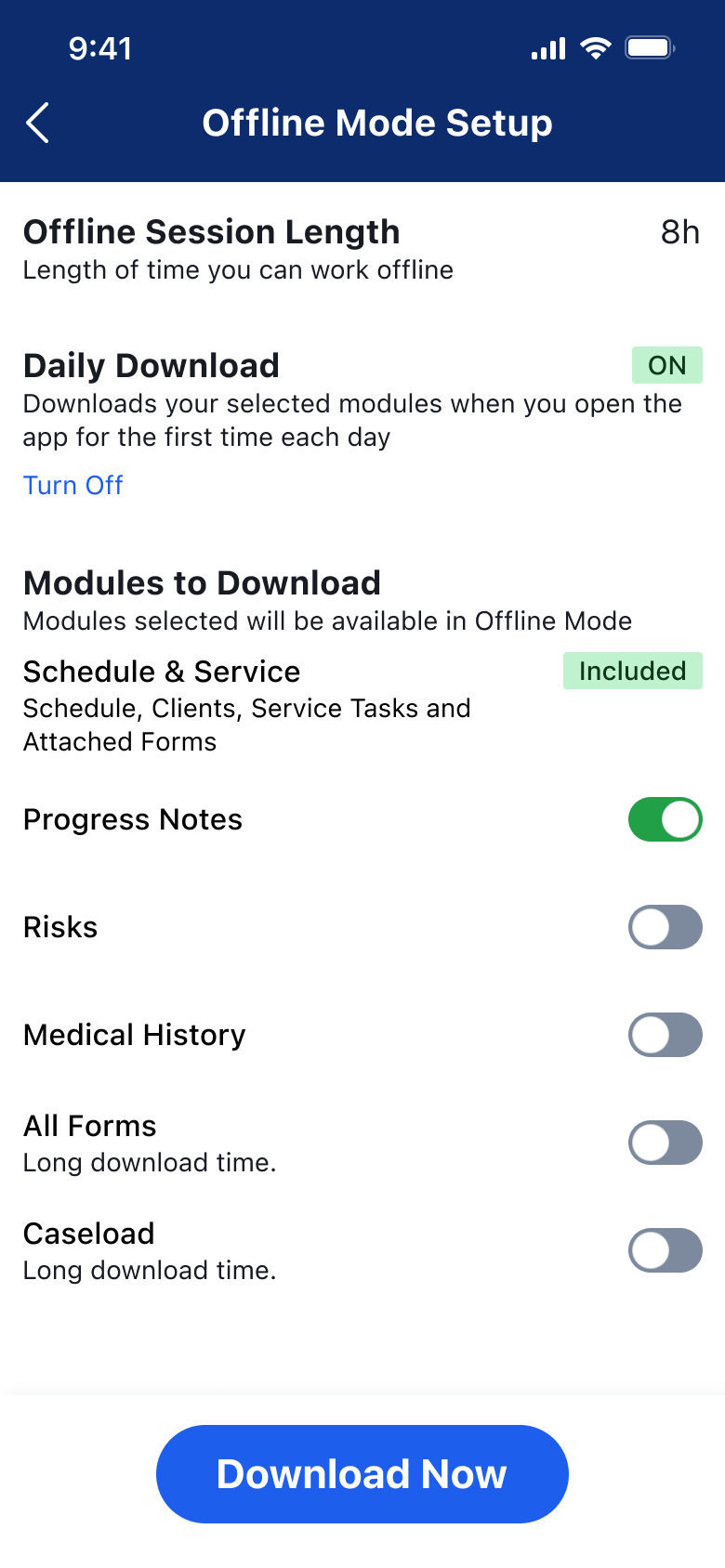Image resolution: width=725 pixels, height=1568 pixels.
Task: Go back using the header arrow
Action: 37,123
